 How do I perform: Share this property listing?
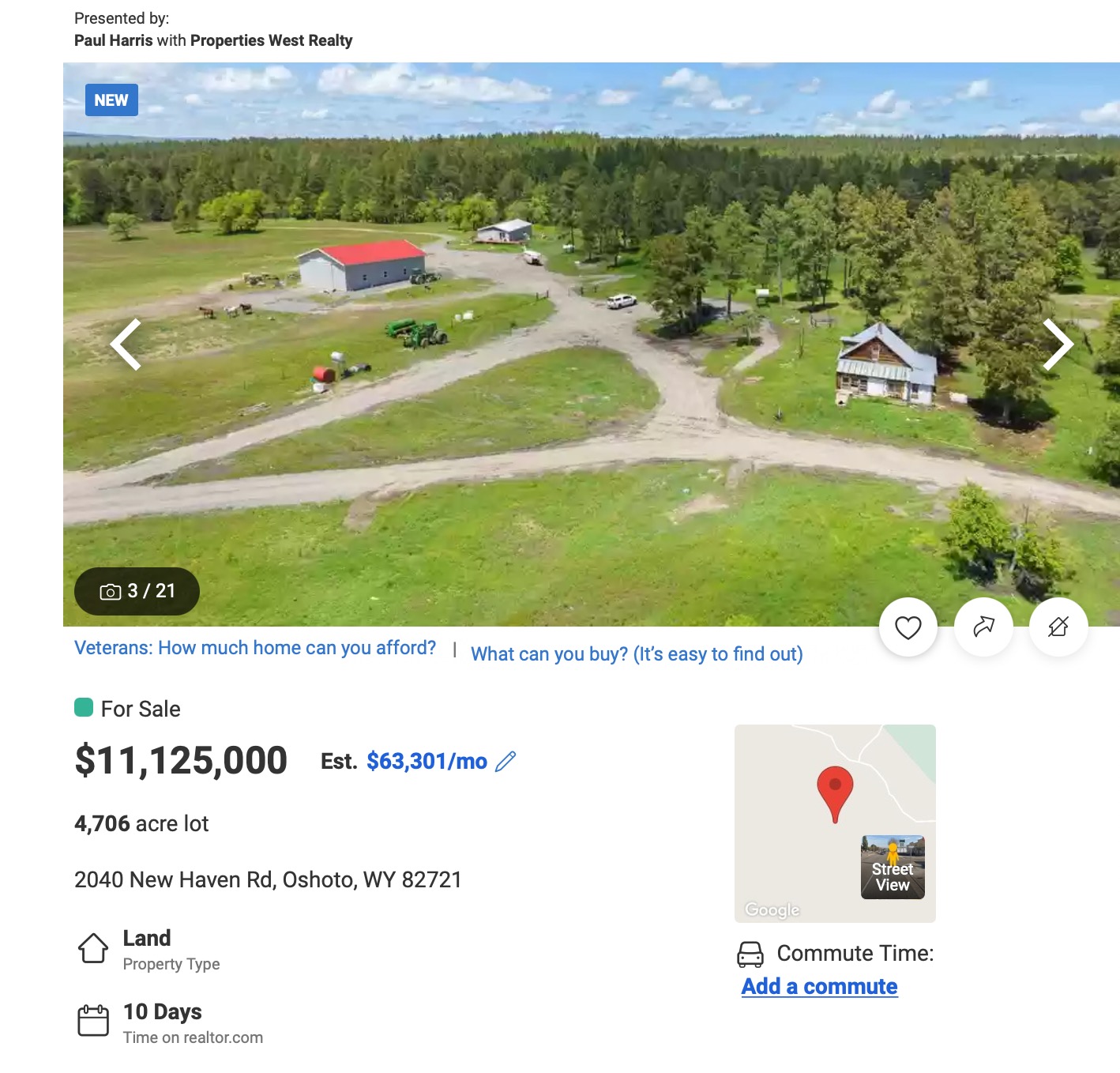983,627
